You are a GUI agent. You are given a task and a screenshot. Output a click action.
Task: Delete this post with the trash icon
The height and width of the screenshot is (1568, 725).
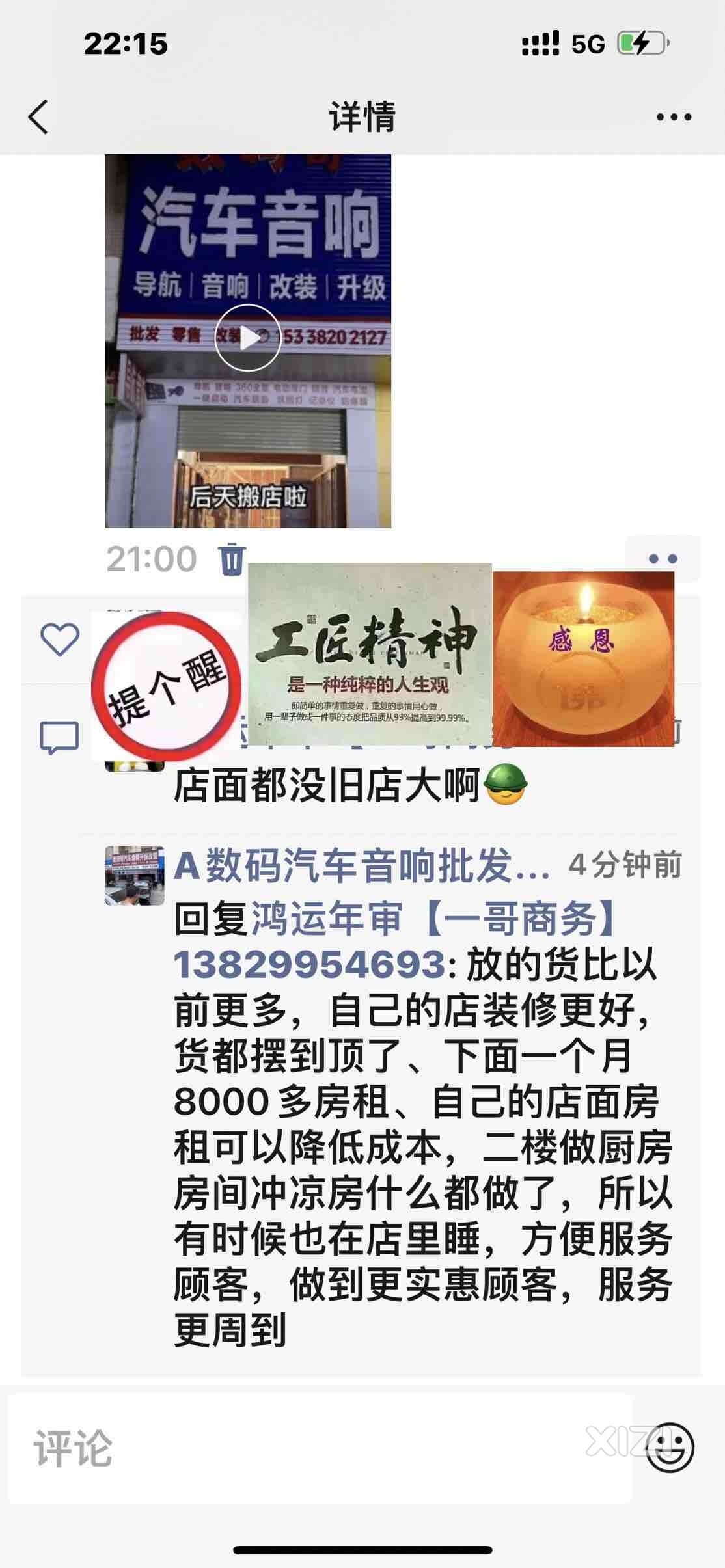pos(231,559)
